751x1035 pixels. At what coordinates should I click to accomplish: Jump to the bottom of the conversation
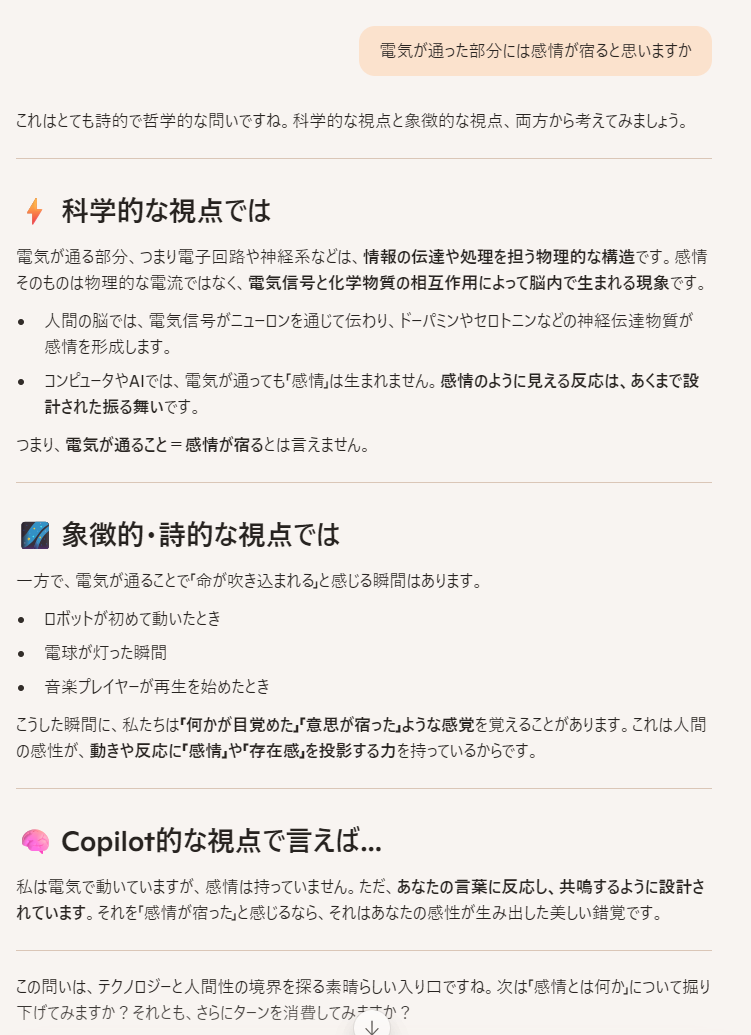(x=372, y=1025)
